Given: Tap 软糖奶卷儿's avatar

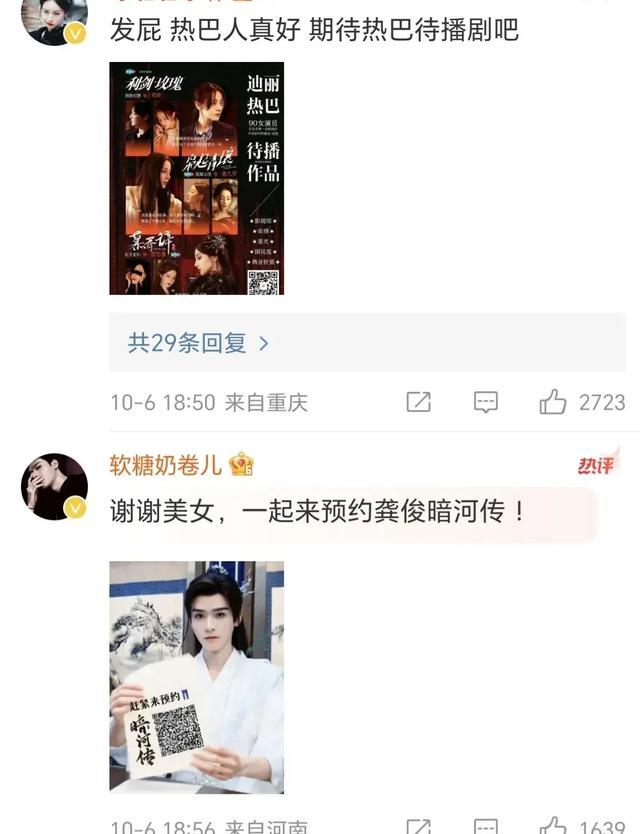Looking at the screenshot, I should 54,486.
